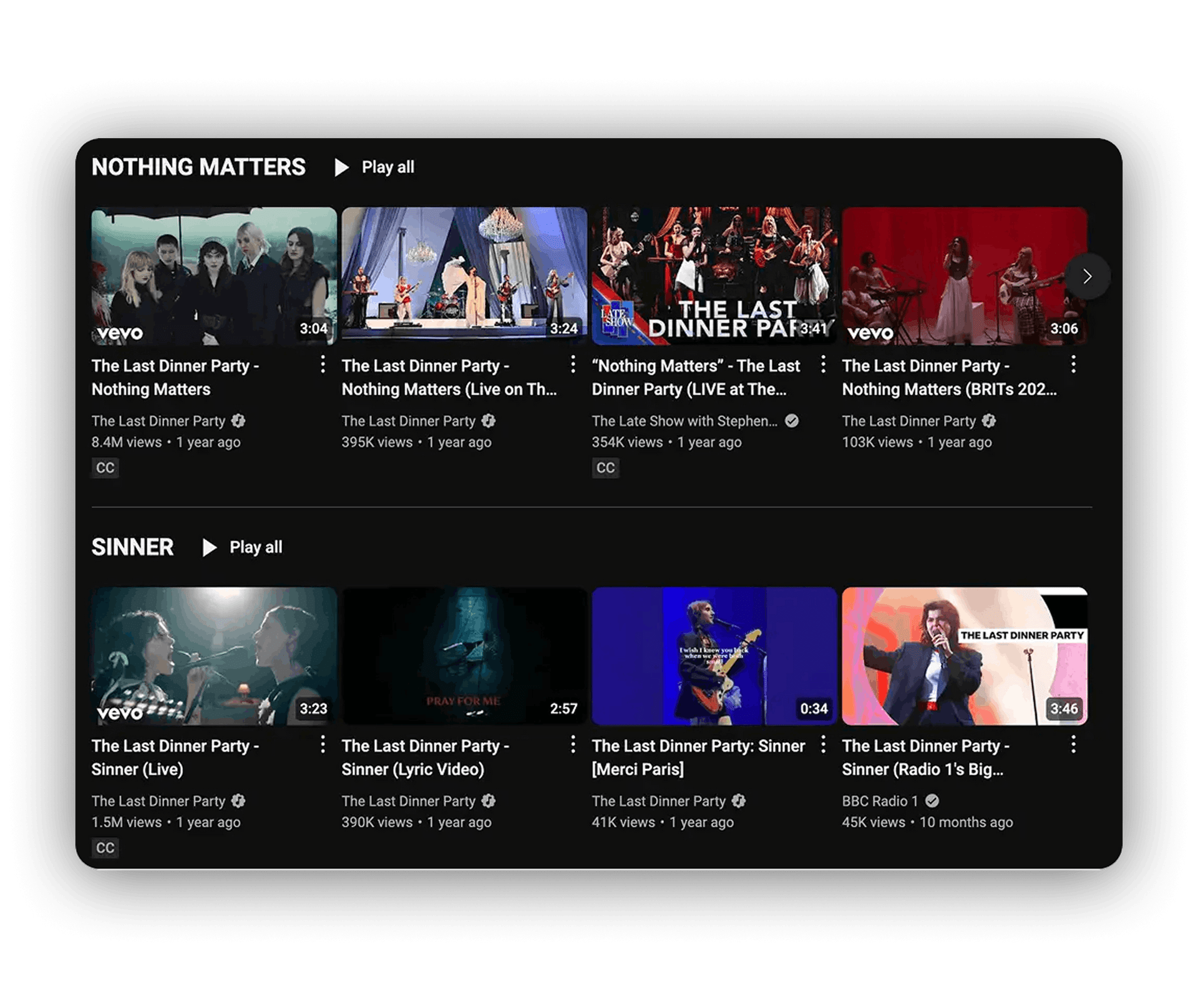
Task: Play all Nothing Matters videos
Action: point(374,167)
